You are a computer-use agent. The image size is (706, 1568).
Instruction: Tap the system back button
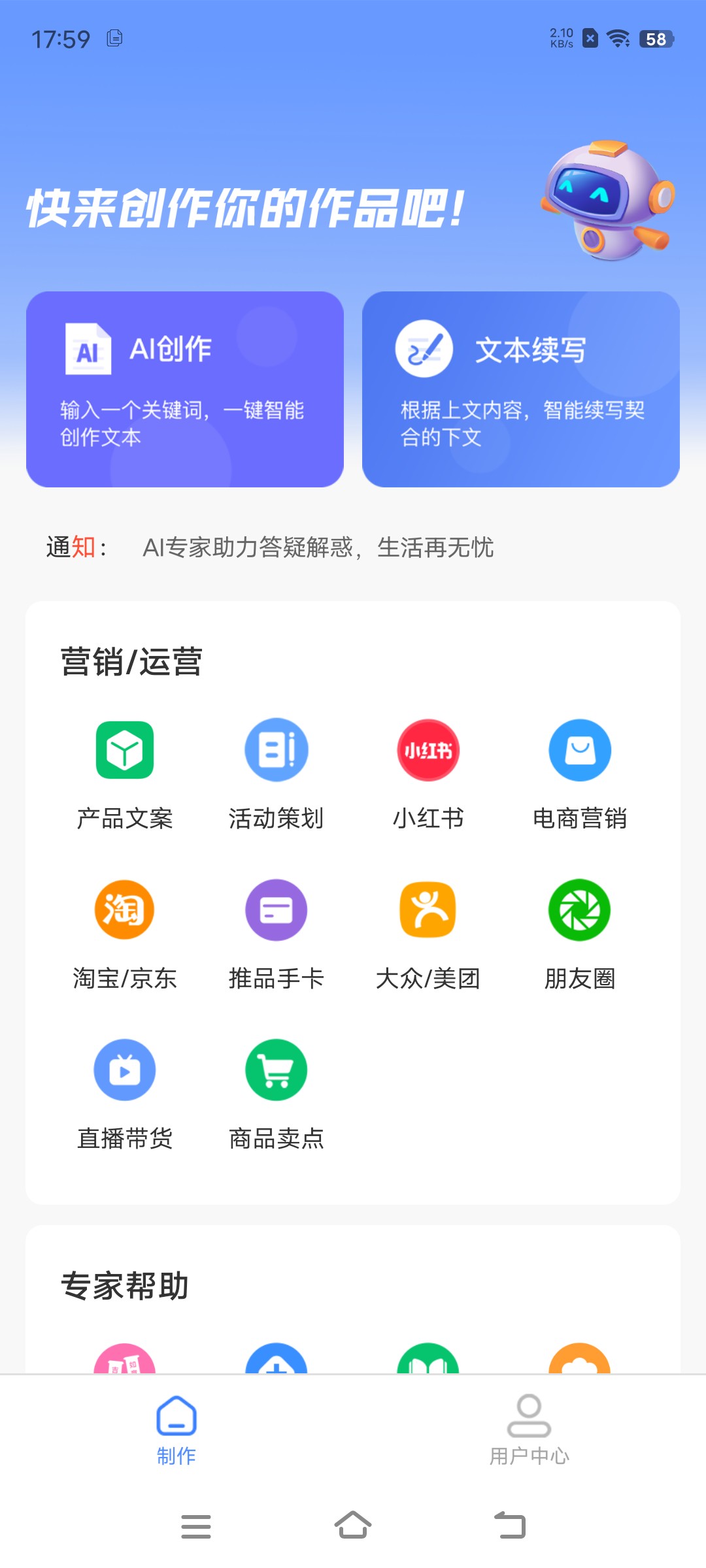pyautogui.click(x=510, y=1526)
